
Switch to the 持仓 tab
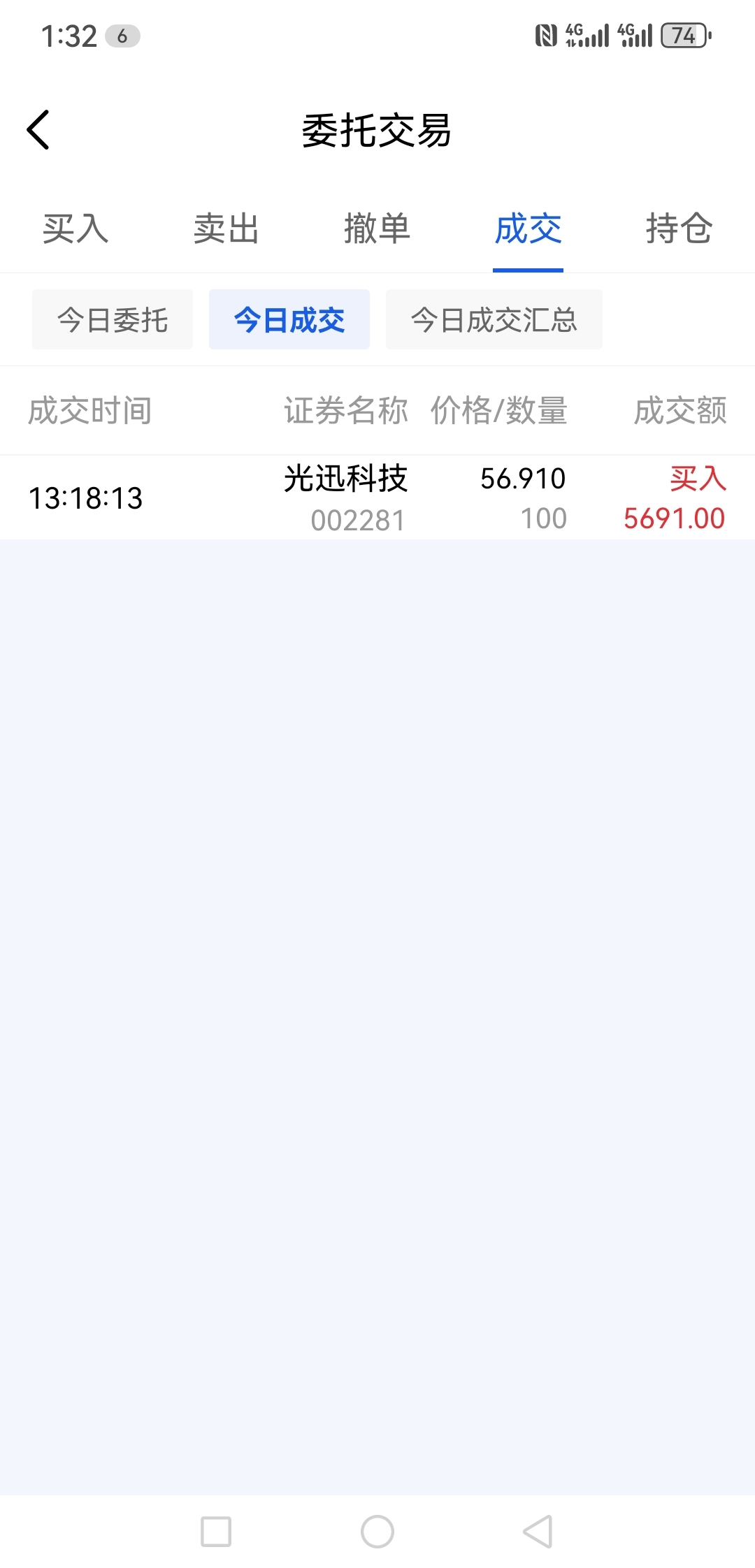tap(679, 228)
